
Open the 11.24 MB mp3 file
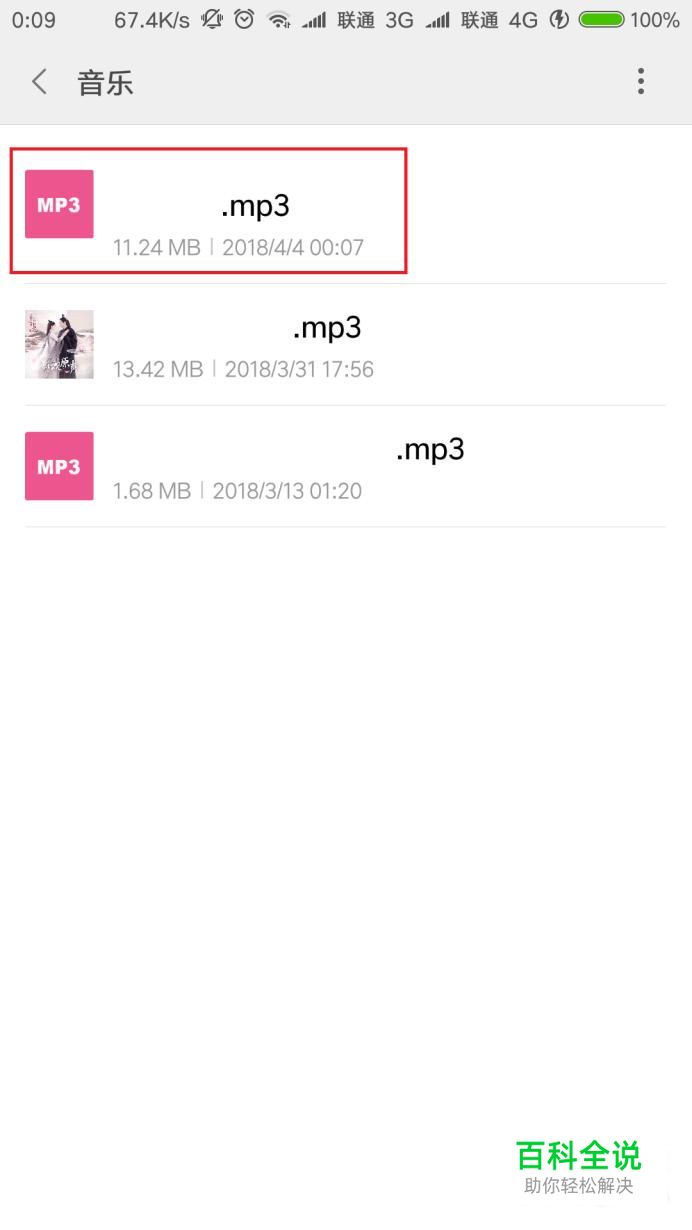pyautogui.click(x=346, y=222)
